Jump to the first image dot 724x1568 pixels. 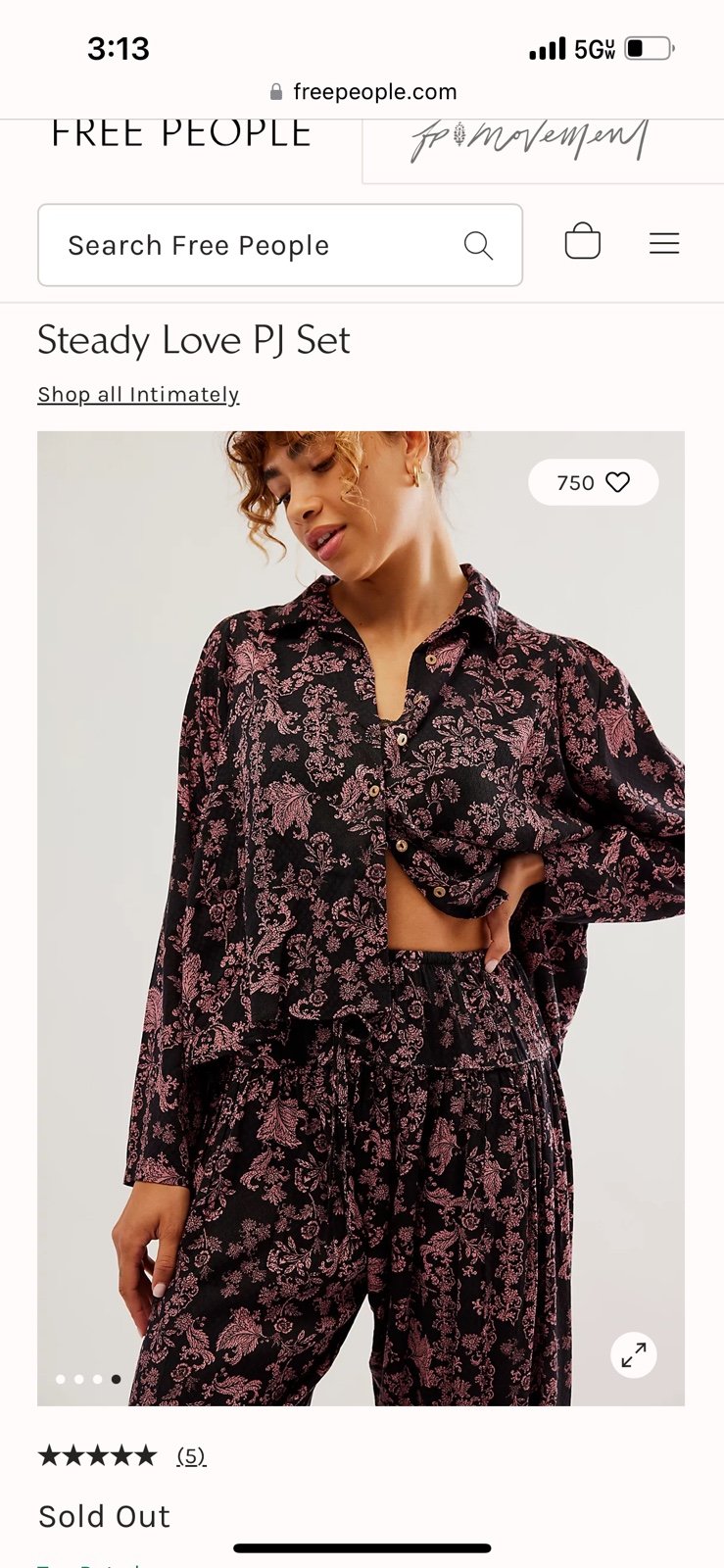[61, 1379]
